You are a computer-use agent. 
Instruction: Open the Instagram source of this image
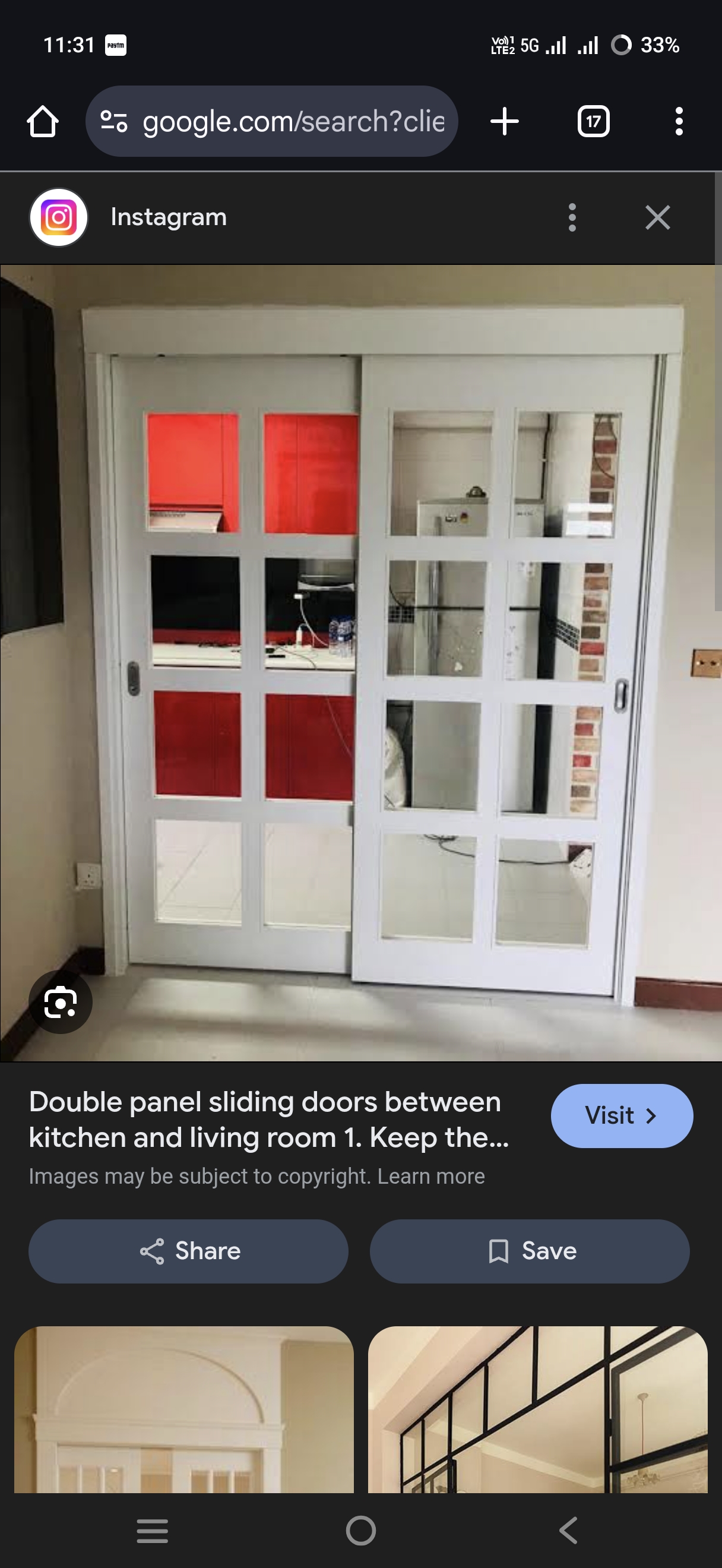click(168, 217)
